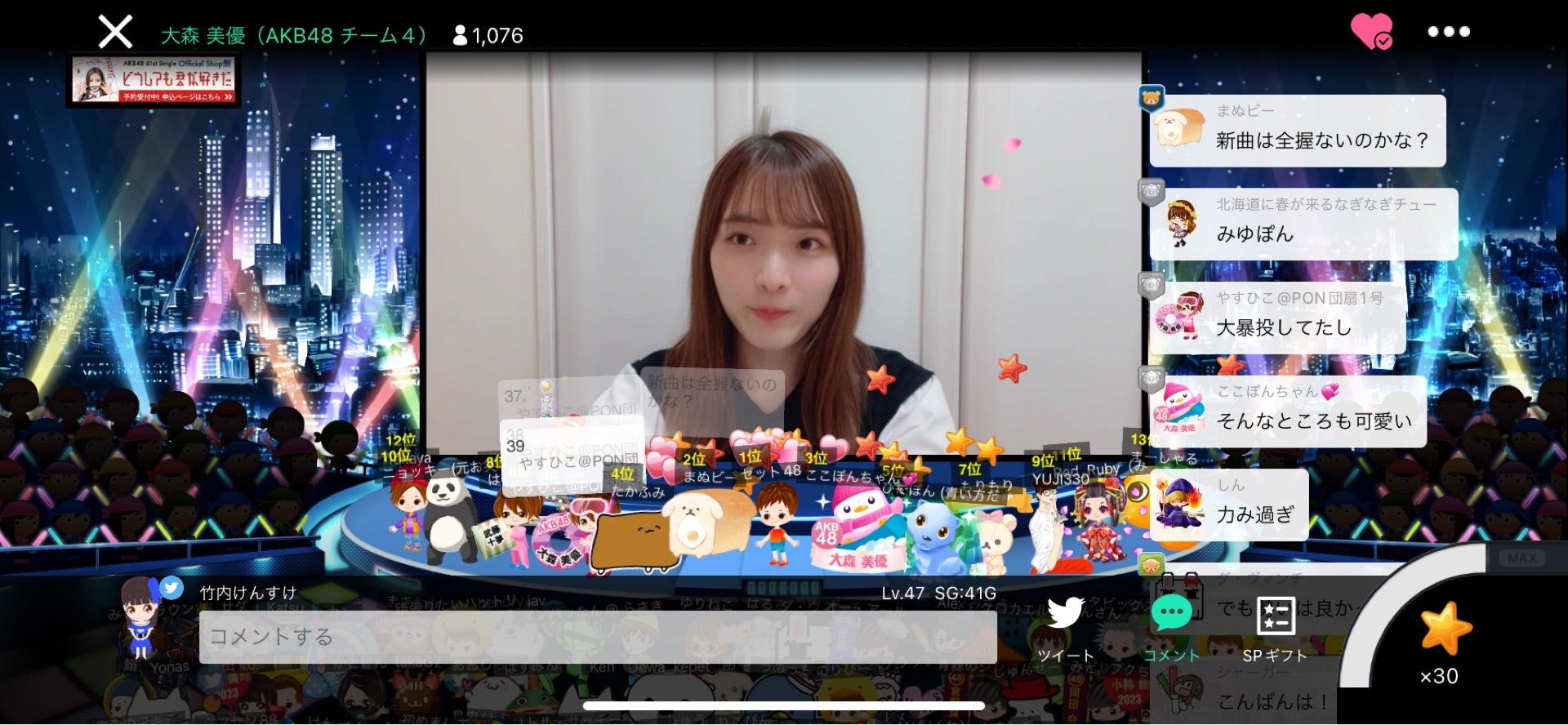Viewport: 1568px width, 725px height.
Task: Close the live stream room
Action: coord(115,33)
